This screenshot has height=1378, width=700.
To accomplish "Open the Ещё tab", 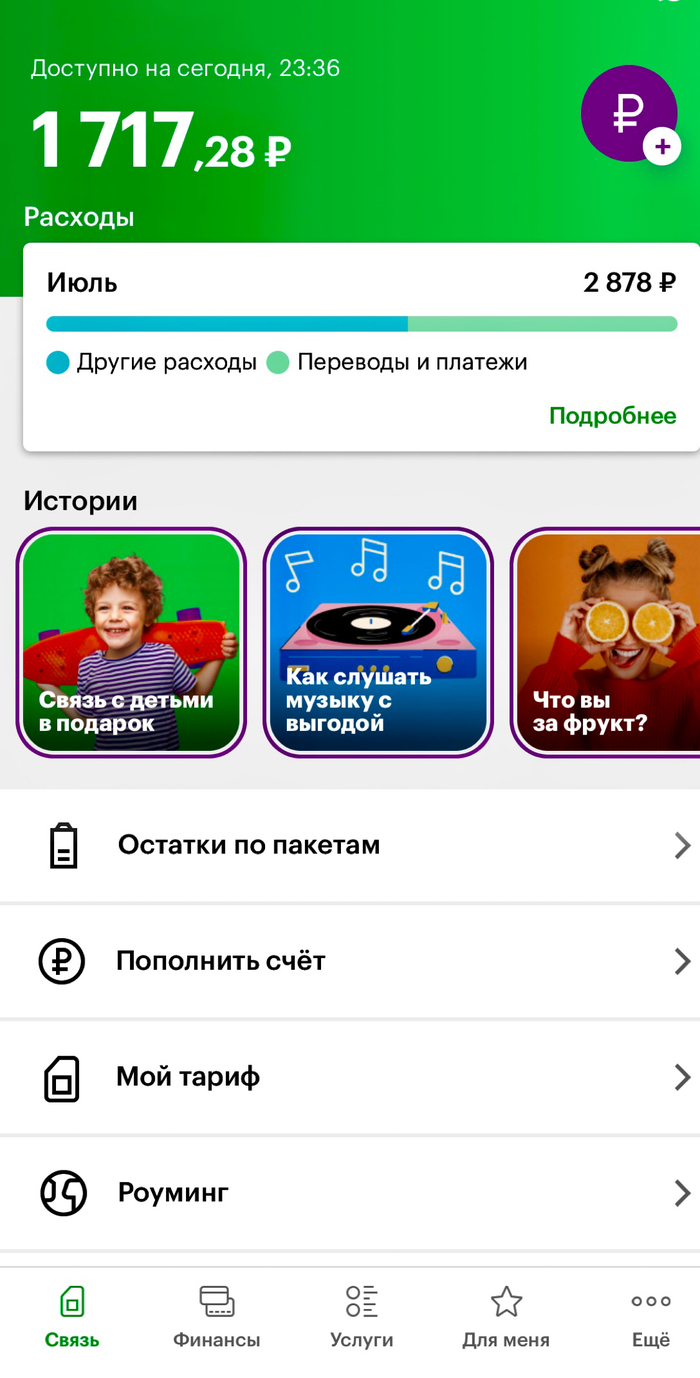I will 650,1318.
